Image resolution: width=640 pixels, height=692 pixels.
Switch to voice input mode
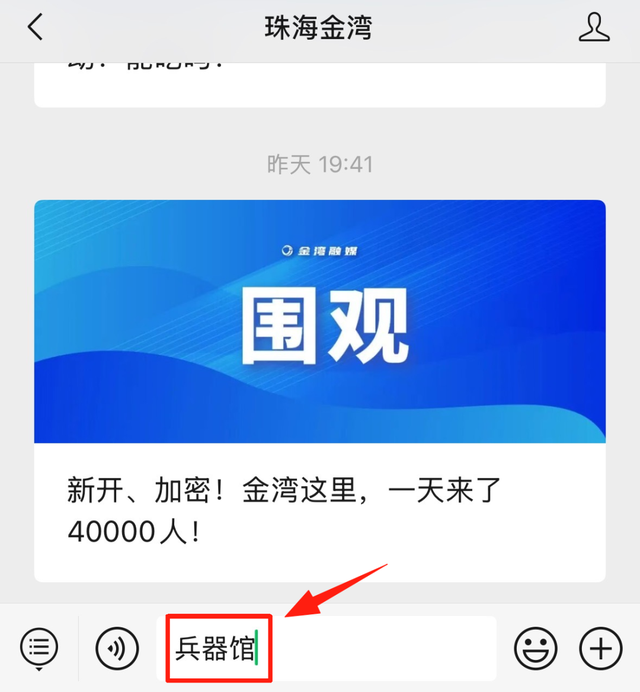117,649
